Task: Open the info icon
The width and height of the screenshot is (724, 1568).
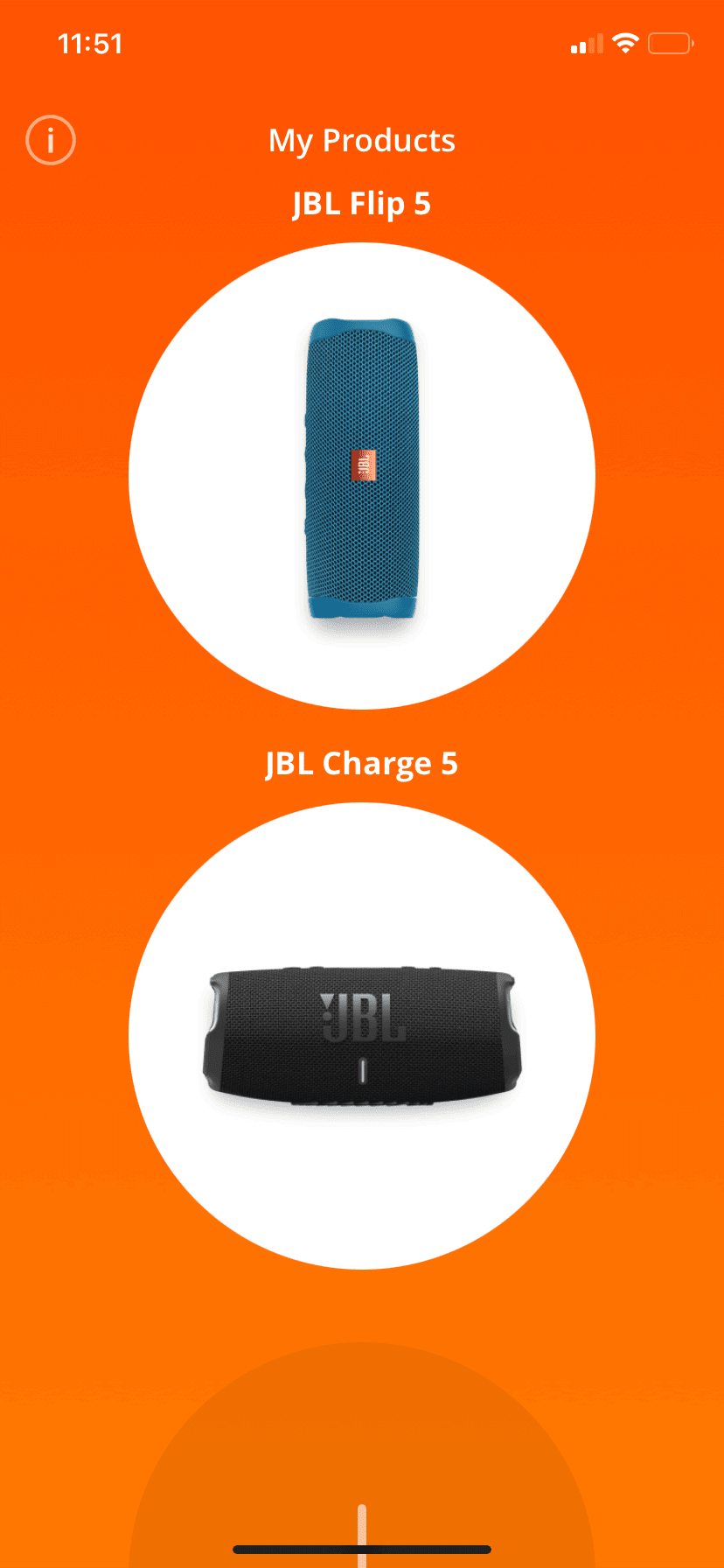Action: [51, 140]
